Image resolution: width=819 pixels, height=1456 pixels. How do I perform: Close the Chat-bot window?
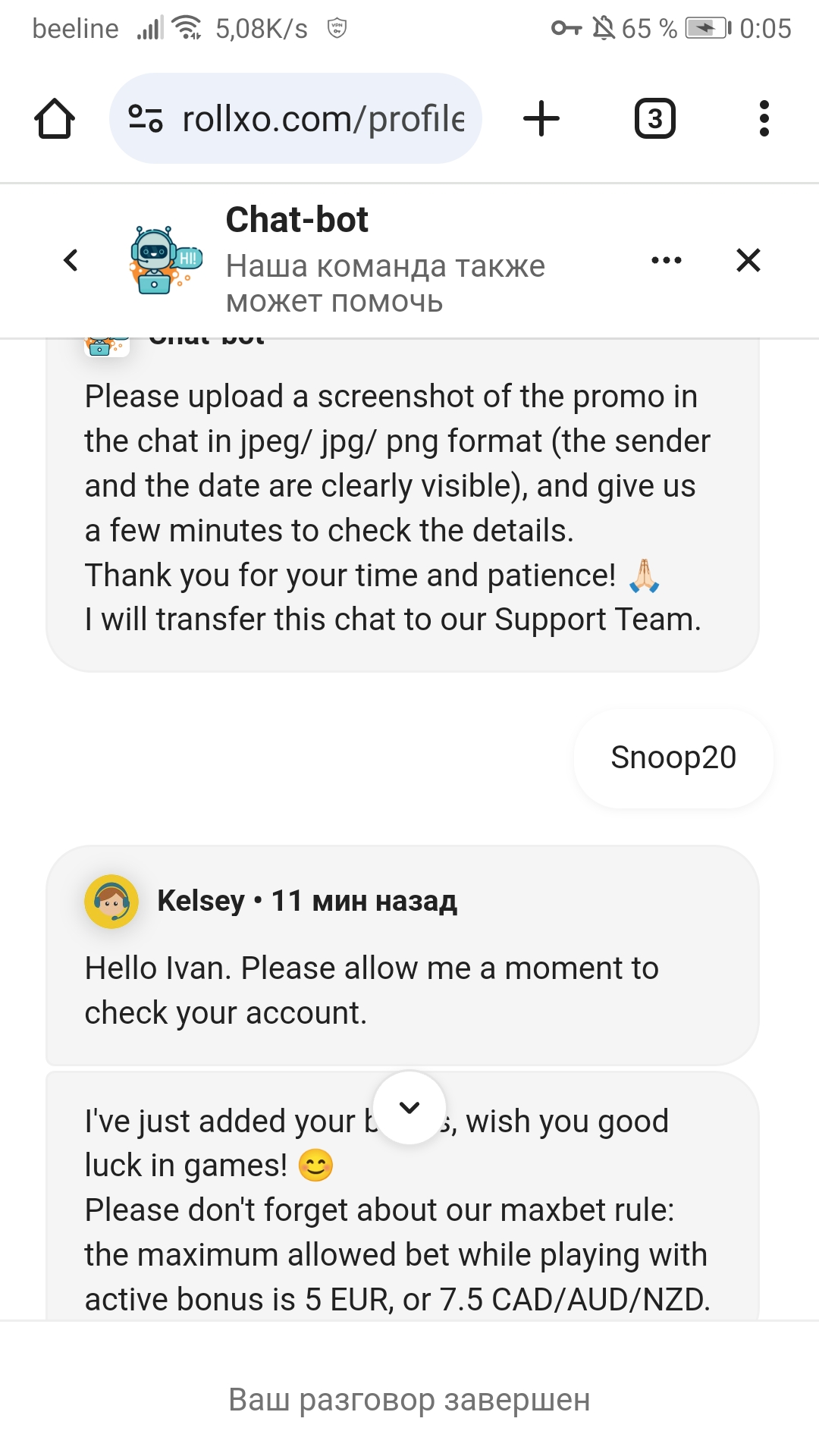click(748, 260)
